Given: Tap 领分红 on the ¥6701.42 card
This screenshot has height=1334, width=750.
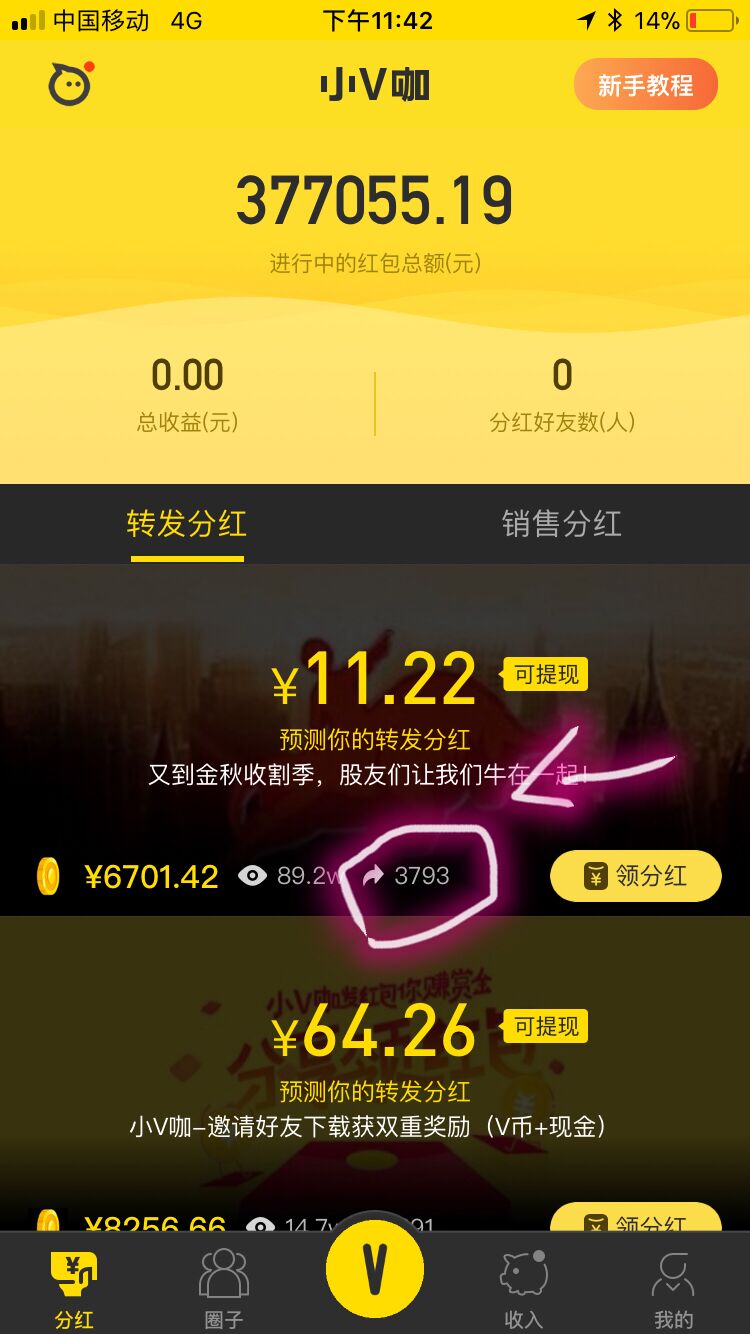Looking at the screenshot, I should coord(635,876).
